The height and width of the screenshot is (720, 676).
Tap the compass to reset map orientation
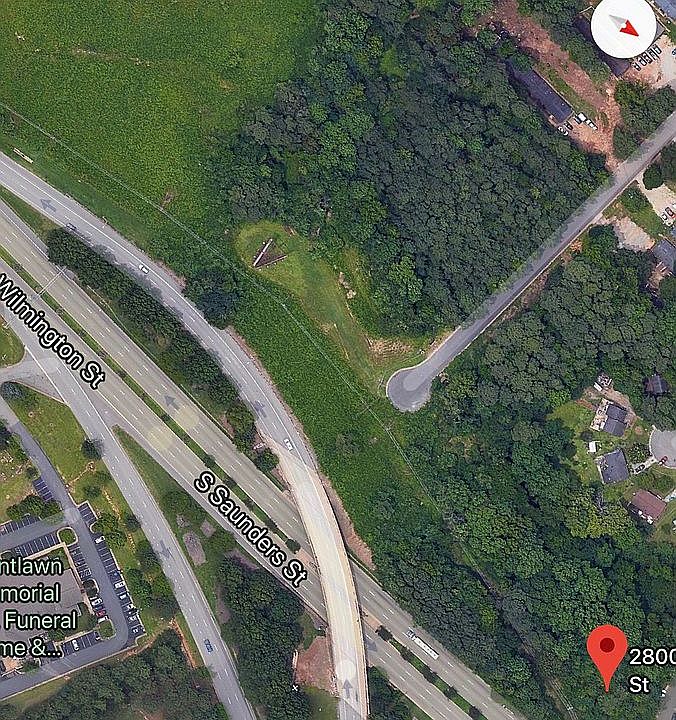pos(623,28)
